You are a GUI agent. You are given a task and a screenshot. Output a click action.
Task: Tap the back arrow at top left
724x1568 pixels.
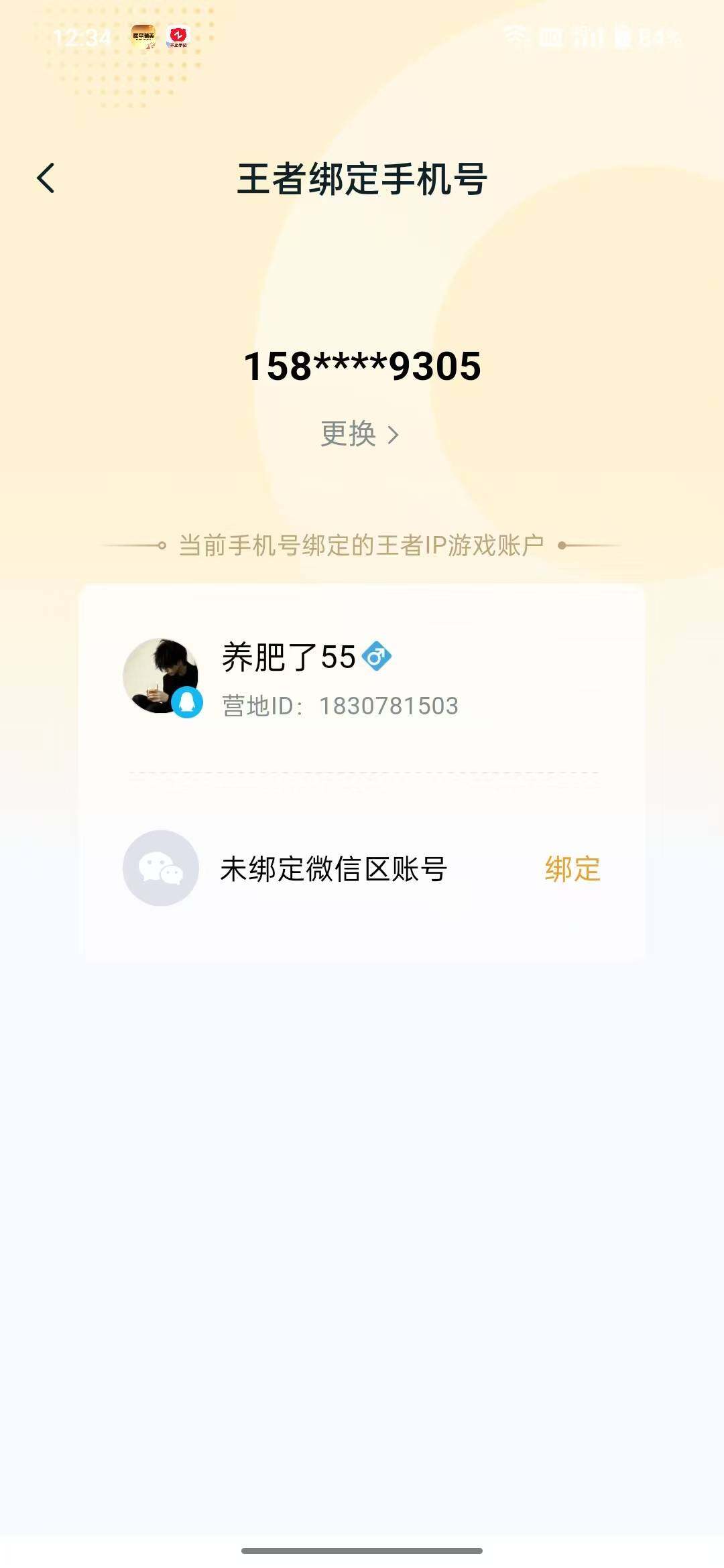pyautogui.click(x=47, y=179)
